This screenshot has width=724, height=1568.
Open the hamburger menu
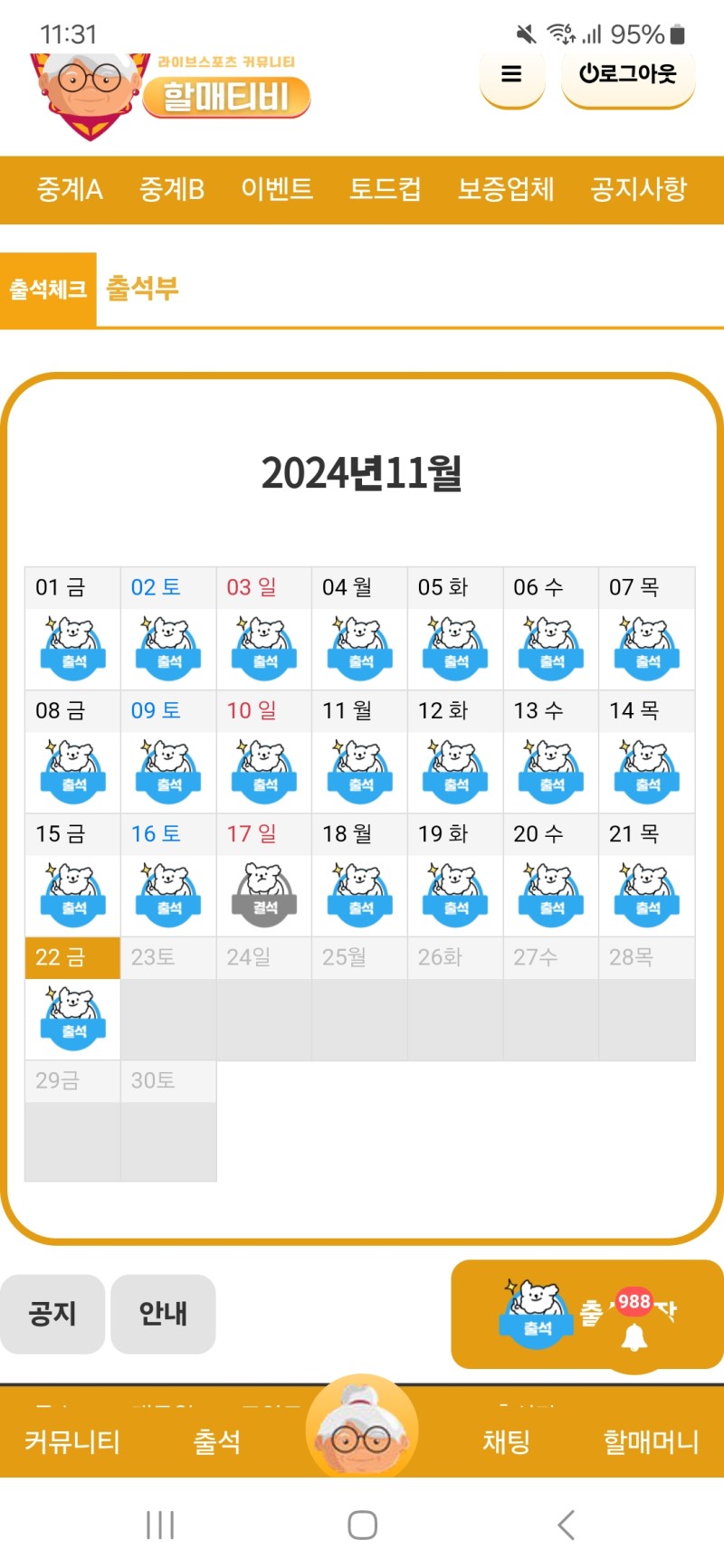(x=511, y=75)
